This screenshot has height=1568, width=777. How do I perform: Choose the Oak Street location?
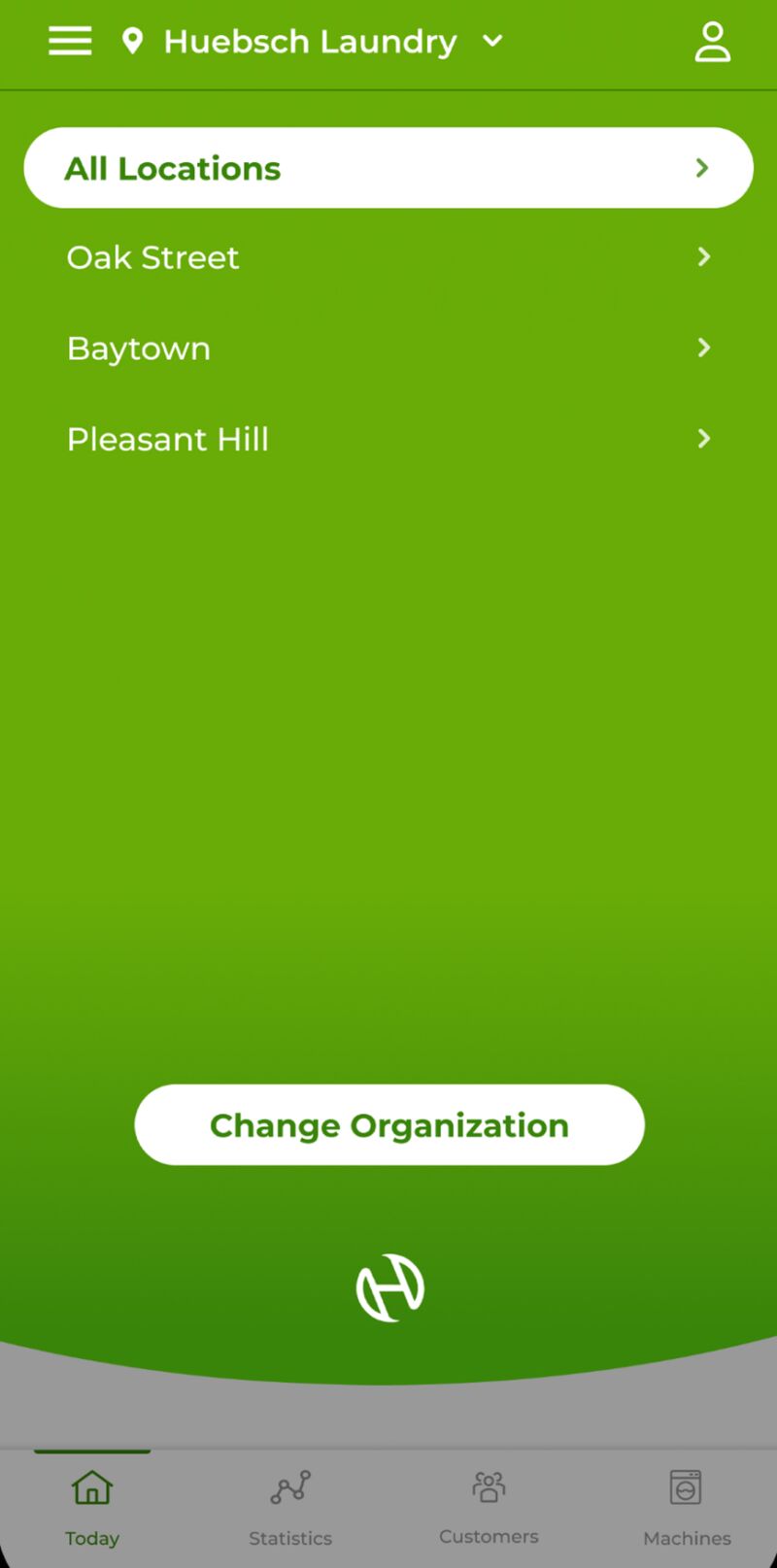pos(388,257)
